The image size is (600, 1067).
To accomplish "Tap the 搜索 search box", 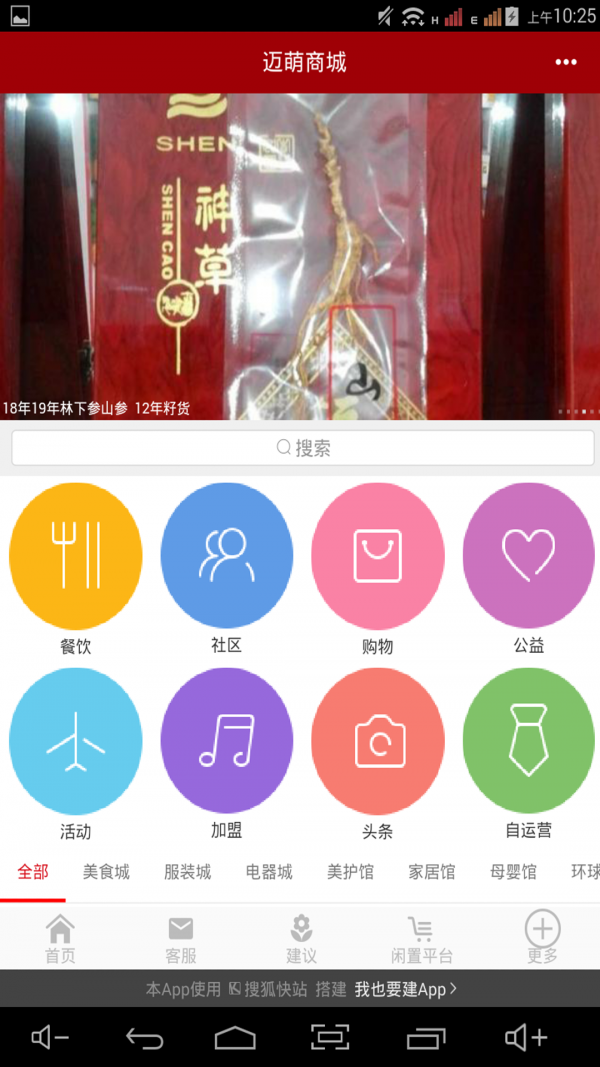I will pos(303,448).
